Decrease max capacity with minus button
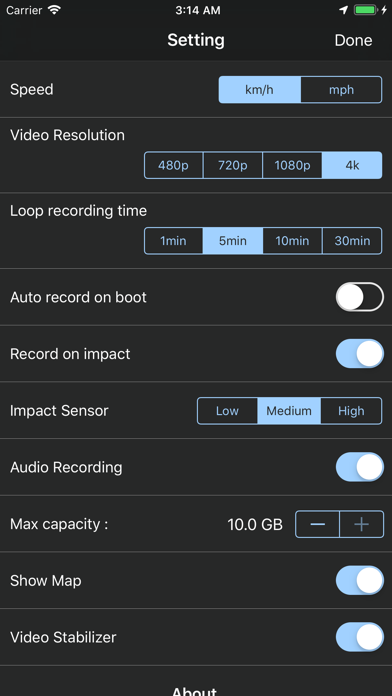Viewport: 392px width, 696px height. pyautogui.click(x=317, y=524)
